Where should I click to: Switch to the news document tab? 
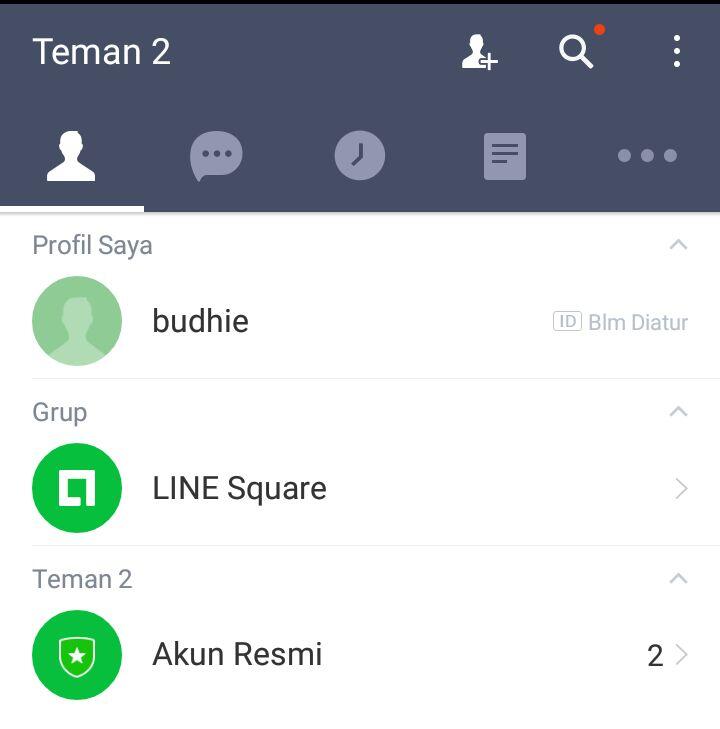coord(505,157)
